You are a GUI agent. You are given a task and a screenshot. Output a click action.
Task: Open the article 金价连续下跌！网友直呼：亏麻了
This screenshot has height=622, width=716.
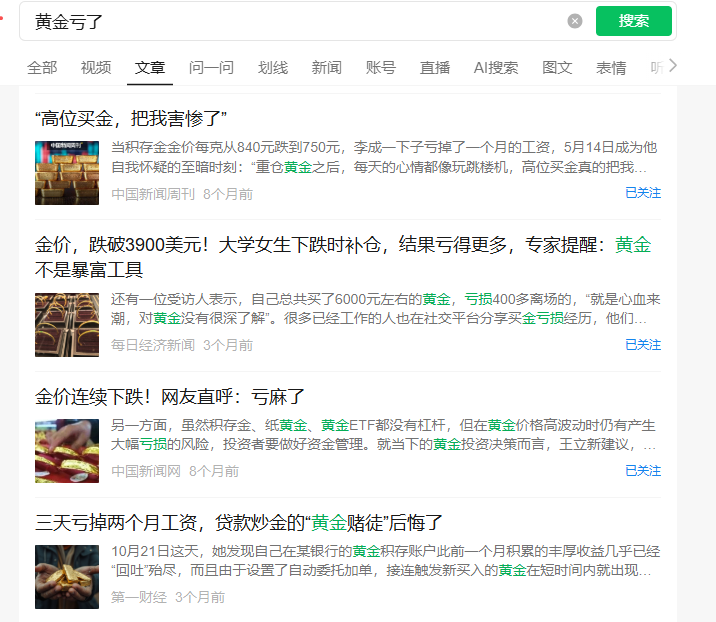[170, 396]
